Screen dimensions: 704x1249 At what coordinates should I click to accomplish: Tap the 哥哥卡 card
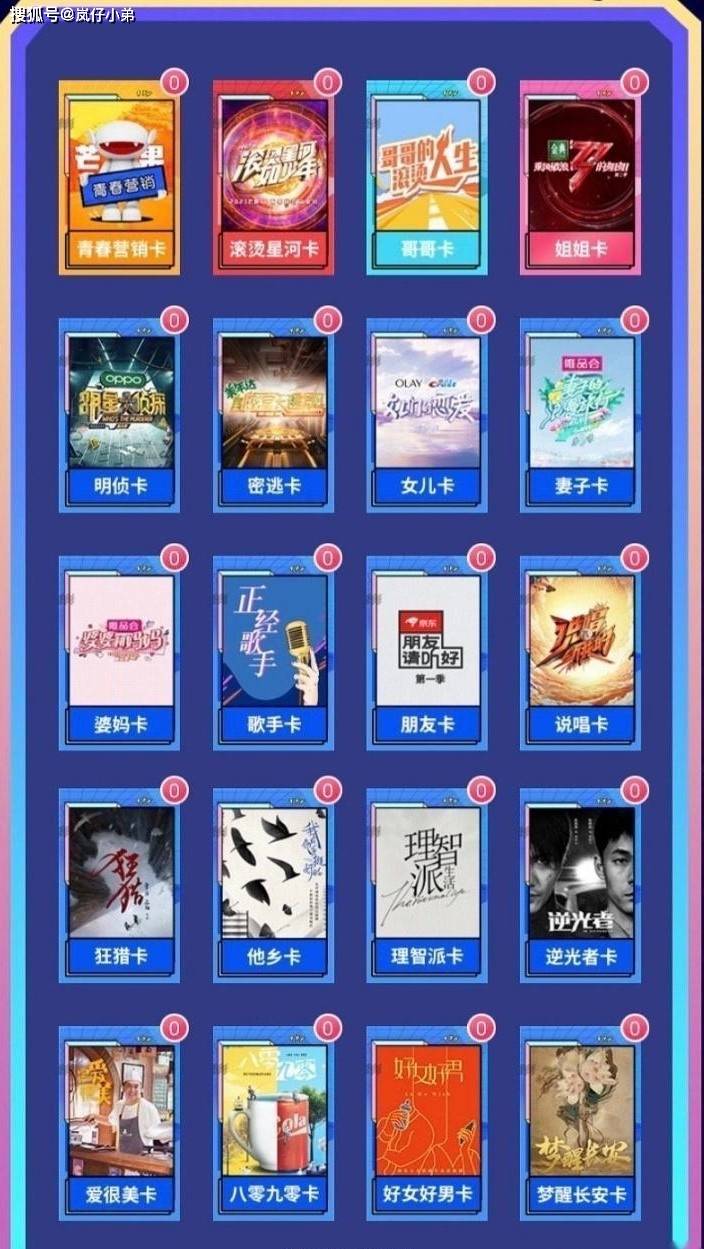coord(427,178)
